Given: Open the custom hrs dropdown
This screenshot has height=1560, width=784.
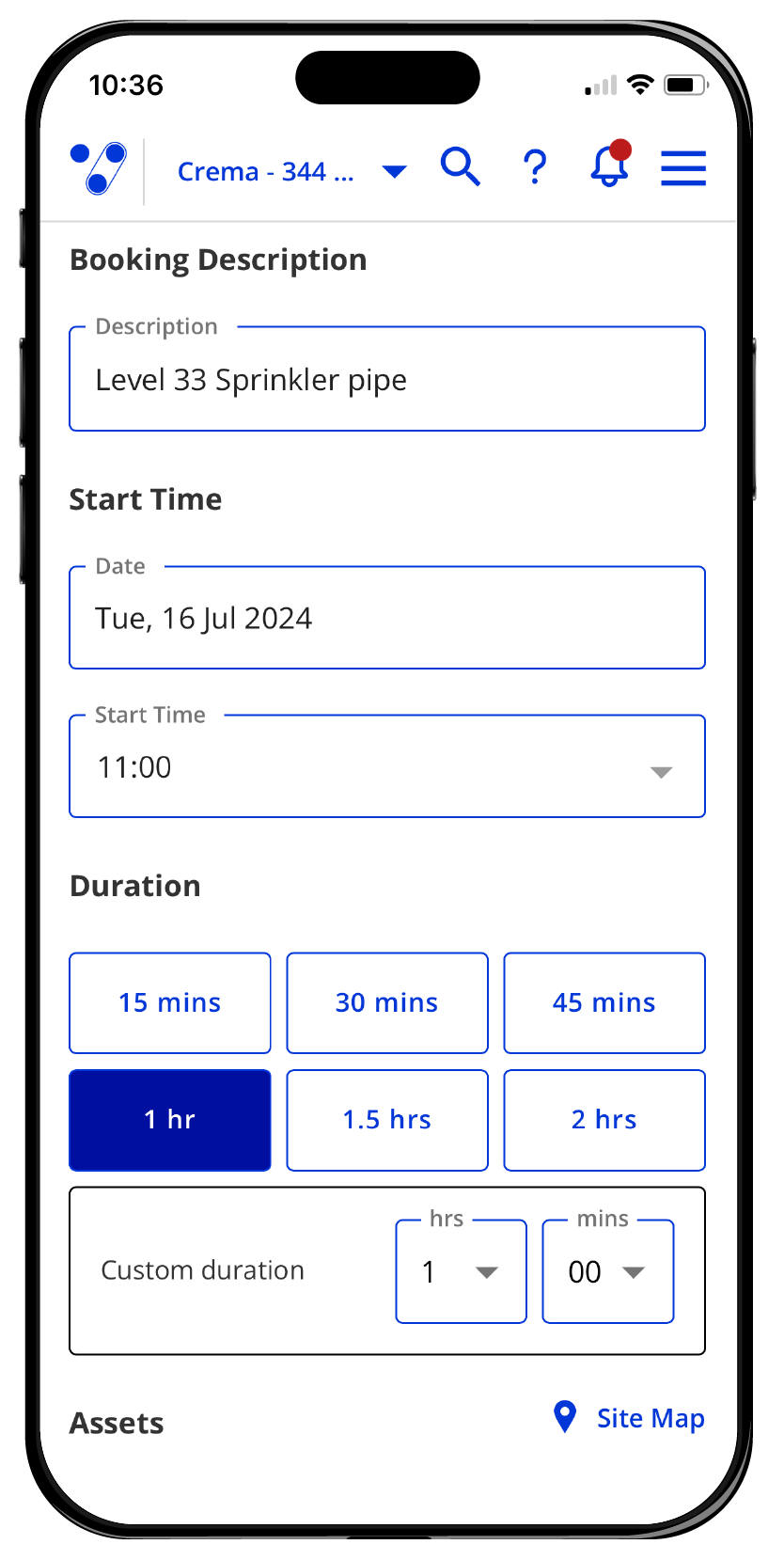Looking at the screenshot, I should coord(462,1271).
